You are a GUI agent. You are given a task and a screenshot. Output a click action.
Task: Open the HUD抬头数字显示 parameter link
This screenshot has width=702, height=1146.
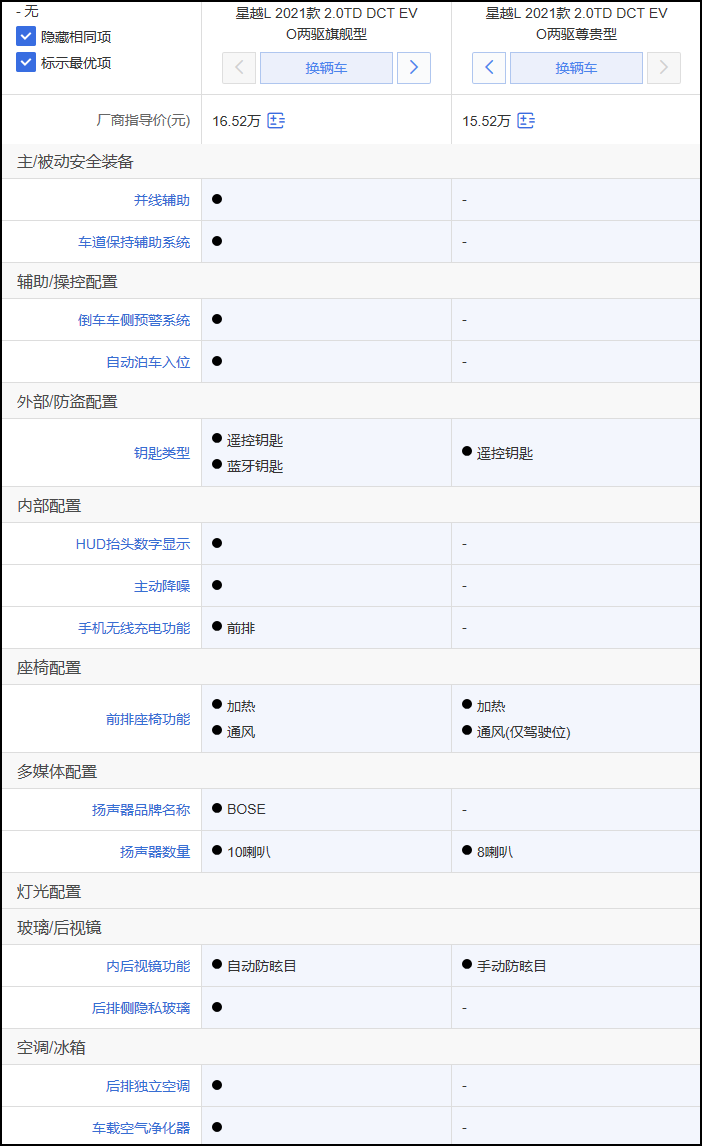[x=133, y=544]
